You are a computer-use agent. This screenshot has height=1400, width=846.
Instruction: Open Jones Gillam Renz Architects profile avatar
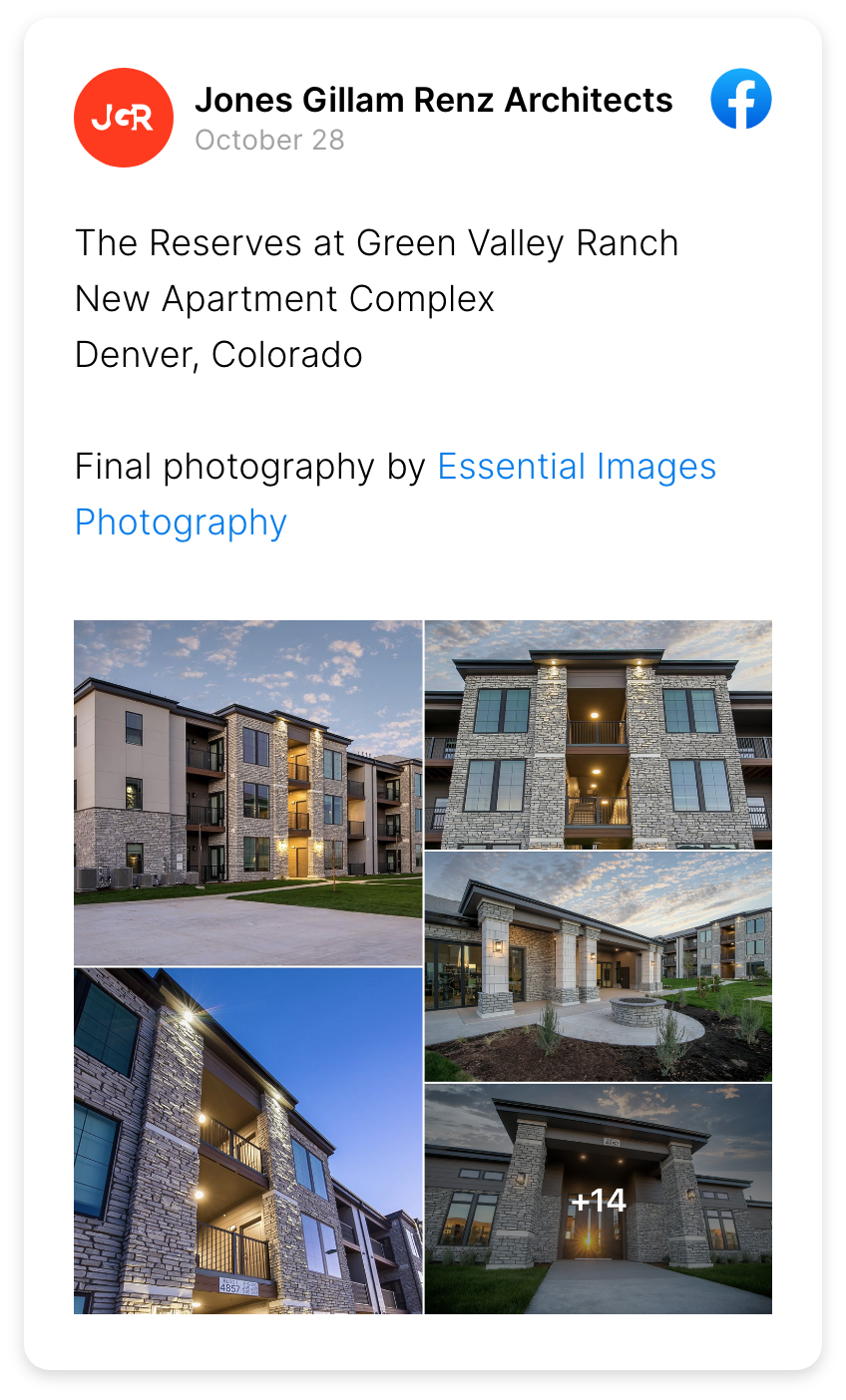(x=124, y=118)
